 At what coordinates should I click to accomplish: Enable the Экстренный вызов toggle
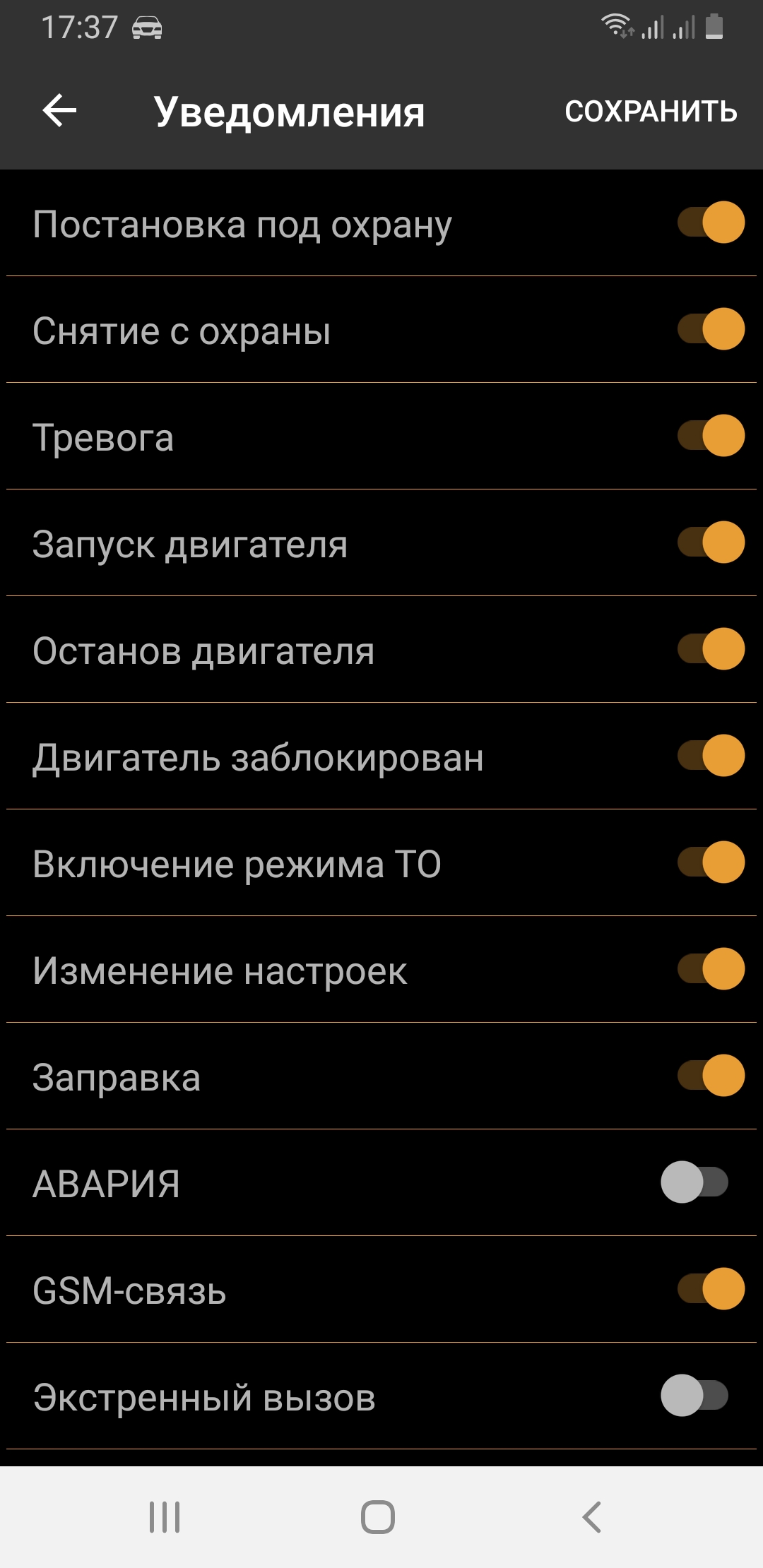click(694, 1396)
